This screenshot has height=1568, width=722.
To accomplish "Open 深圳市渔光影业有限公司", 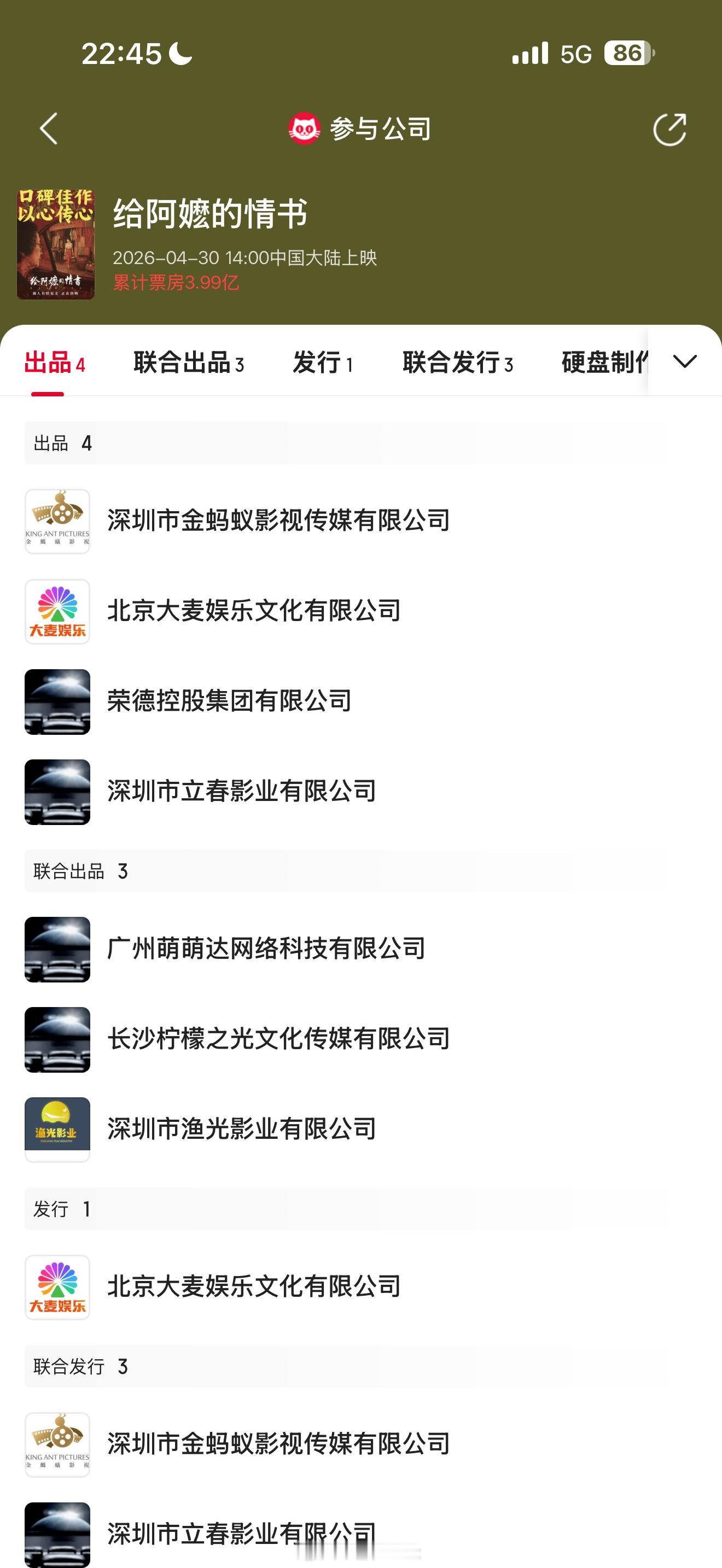I will click(x=361, y=1129).
